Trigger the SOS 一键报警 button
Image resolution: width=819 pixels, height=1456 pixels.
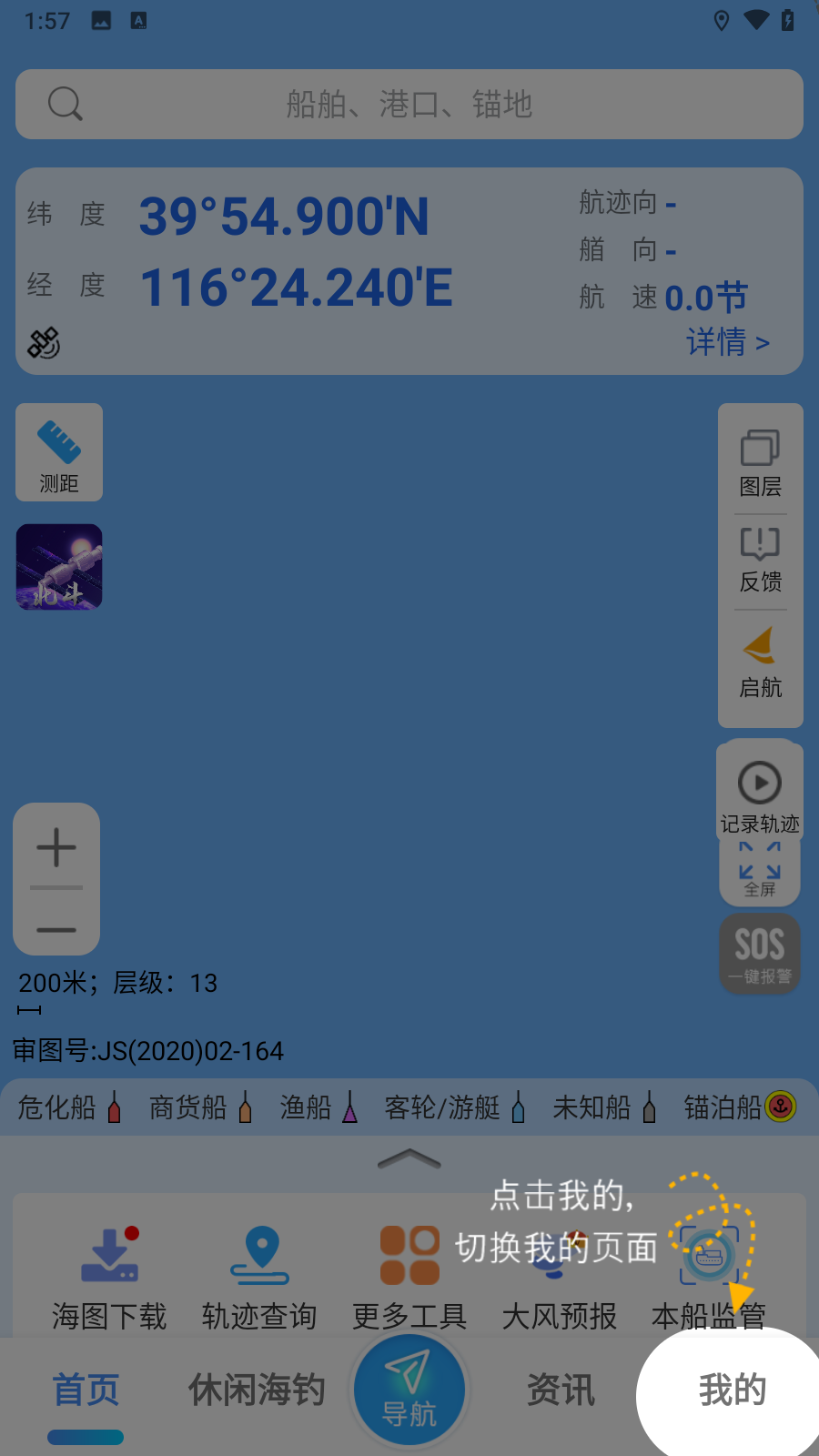coord(760,953)
